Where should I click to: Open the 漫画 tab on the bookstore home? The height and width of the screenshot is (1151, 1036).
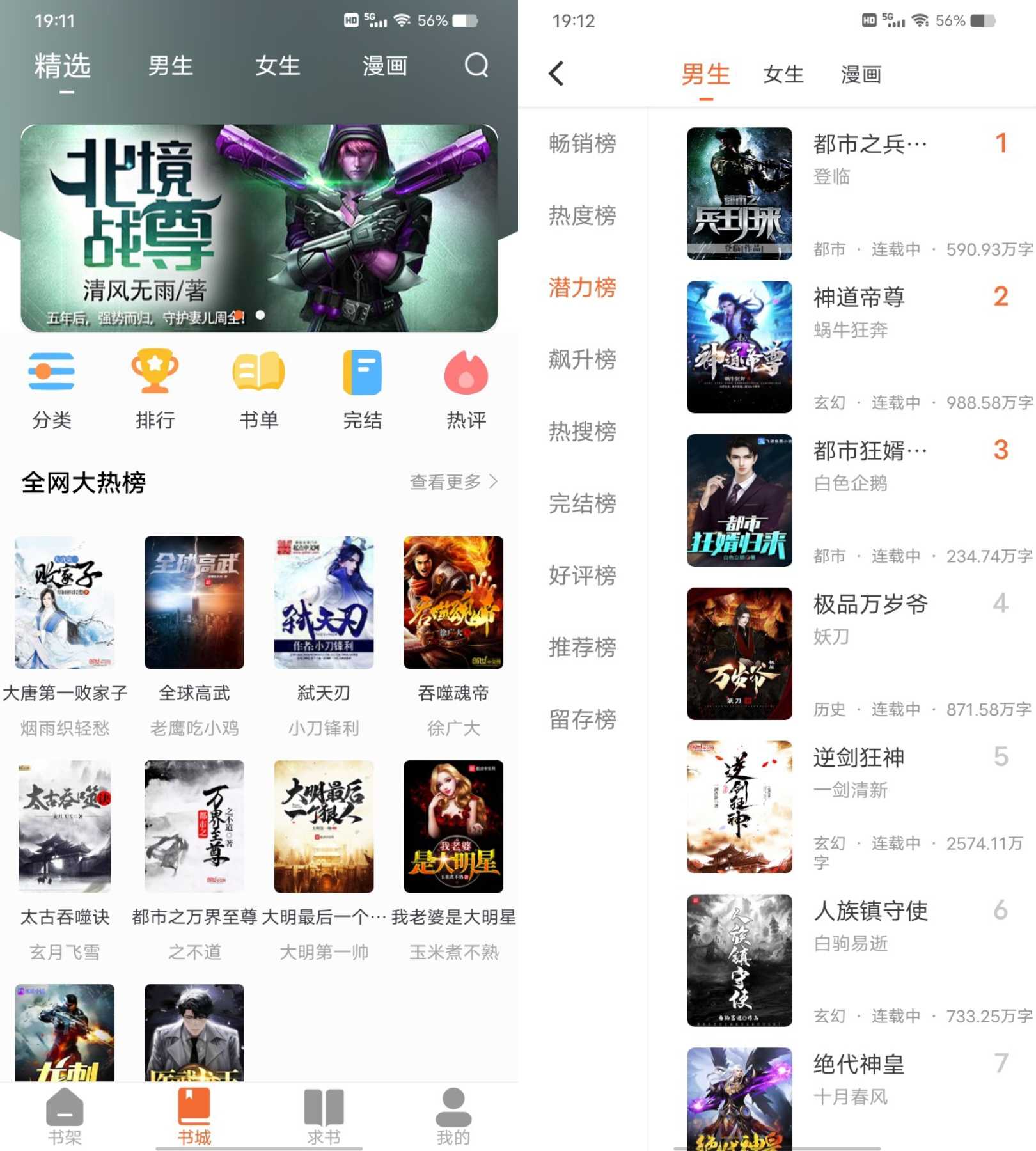click(384, 66)
